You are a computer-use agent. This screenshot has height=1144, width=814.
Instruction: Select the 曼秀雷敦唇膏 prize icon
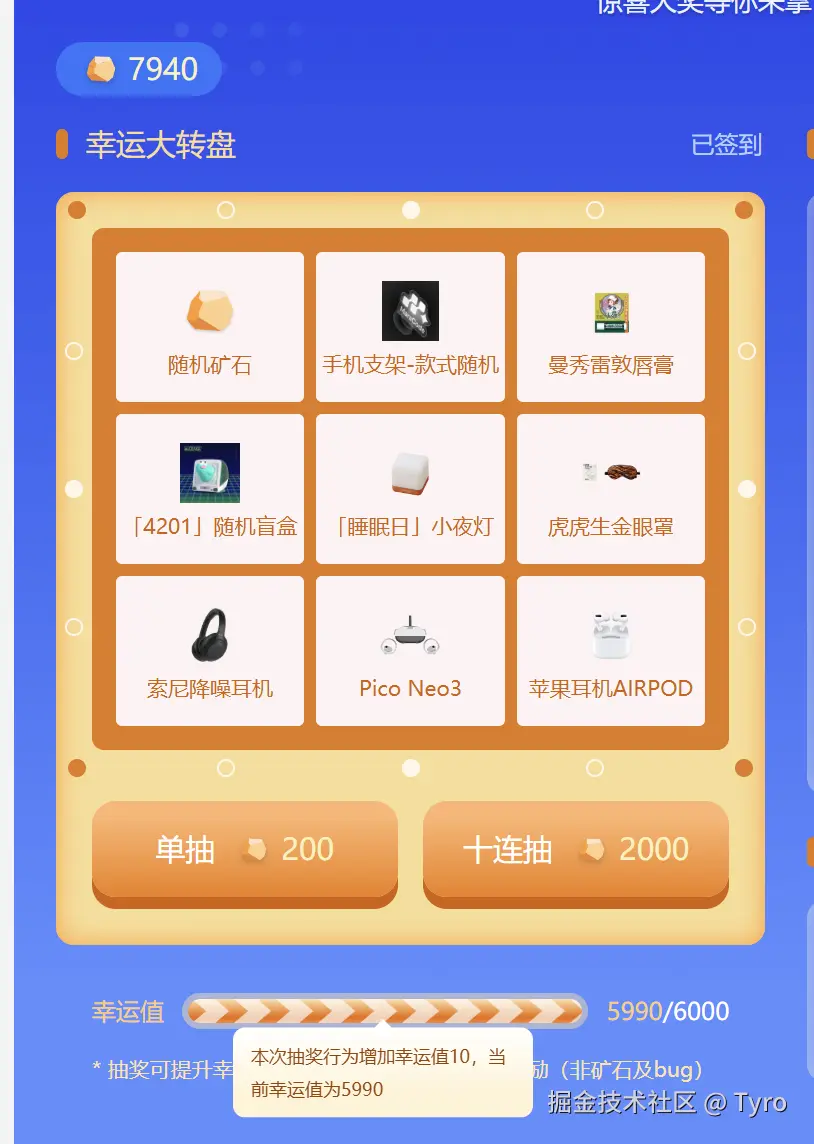click(x=611, y=310)
